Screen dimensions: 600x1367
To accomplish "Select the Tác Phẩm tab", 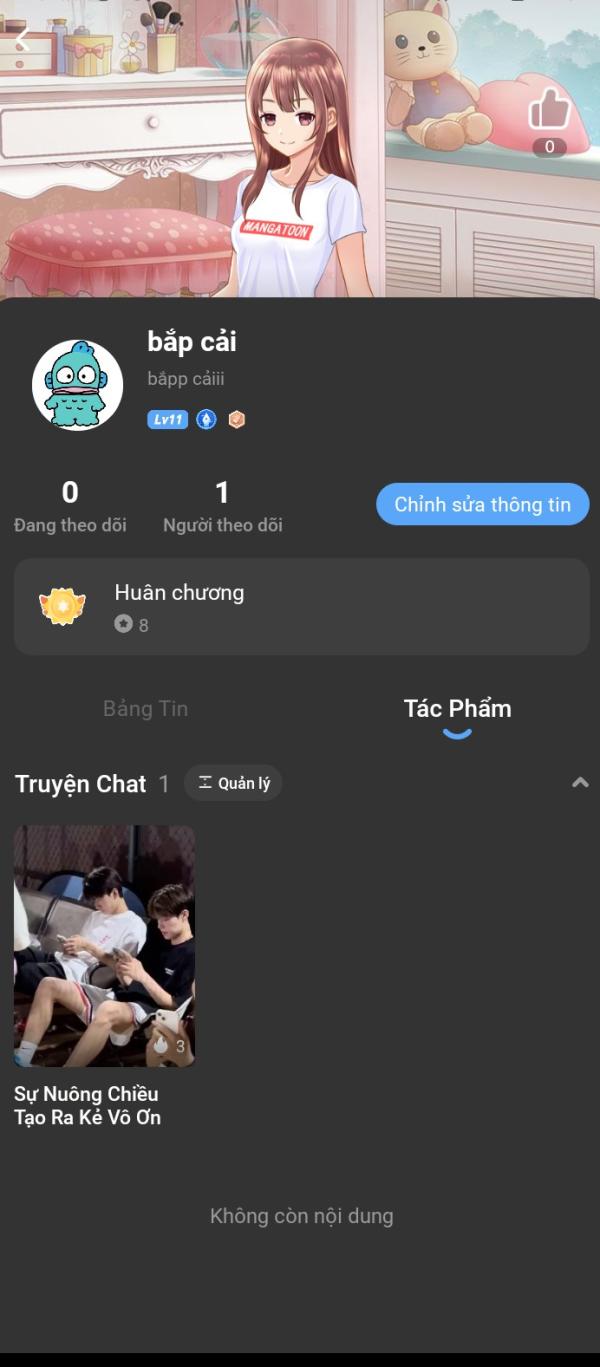I will coord(457,709).
